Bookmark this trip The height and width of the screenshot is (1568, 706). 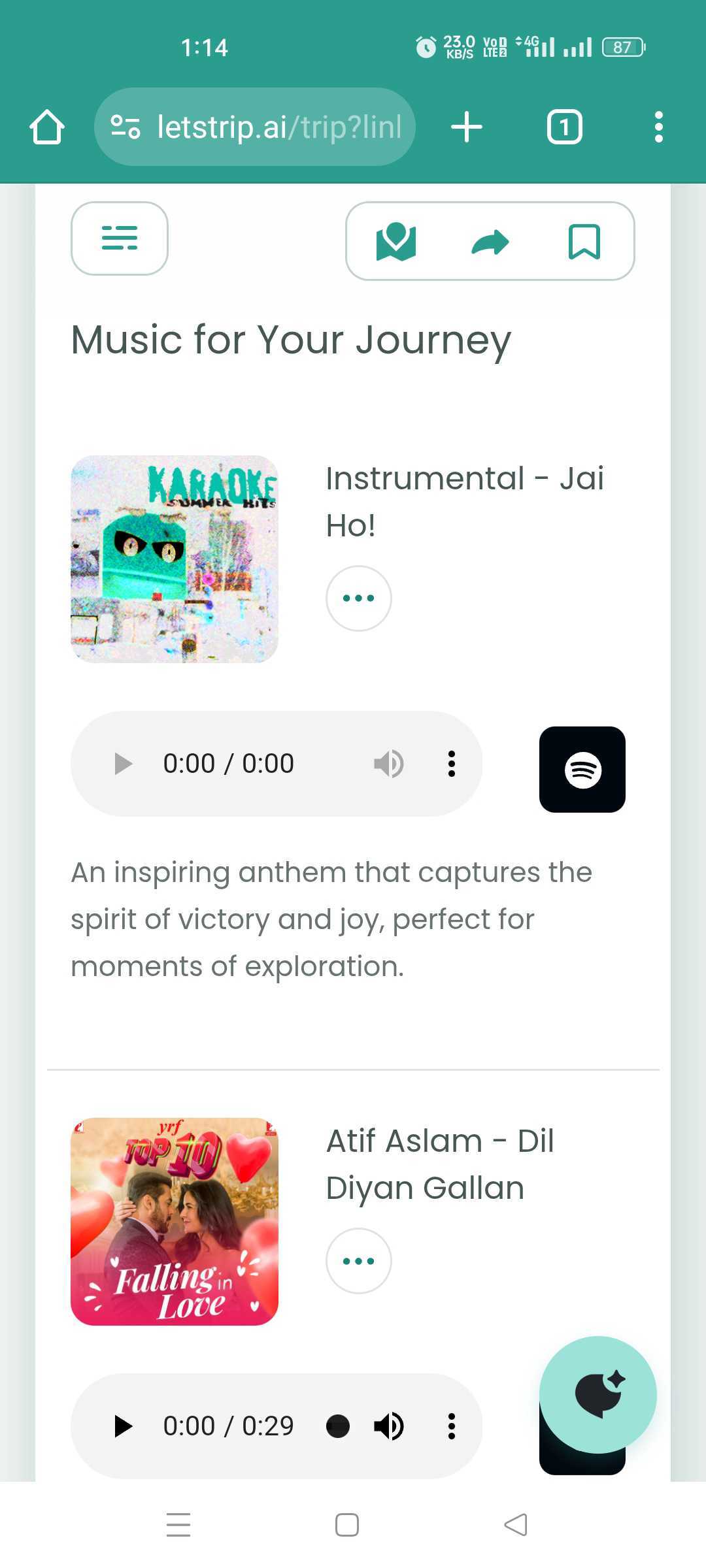click(584, 241)
